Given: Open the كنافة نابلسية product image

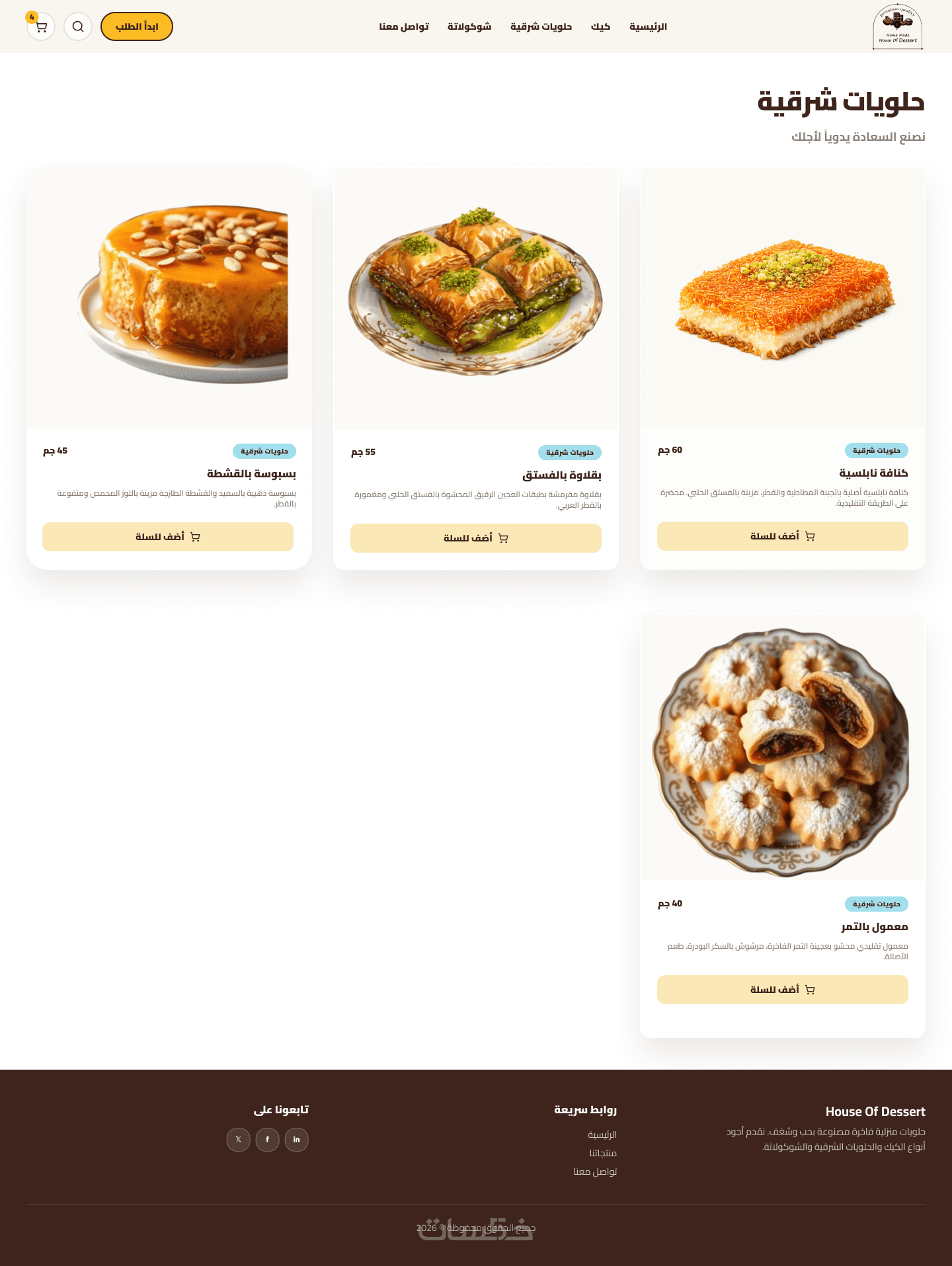Looking at the screenshot, I should click(x=783, y=297).
